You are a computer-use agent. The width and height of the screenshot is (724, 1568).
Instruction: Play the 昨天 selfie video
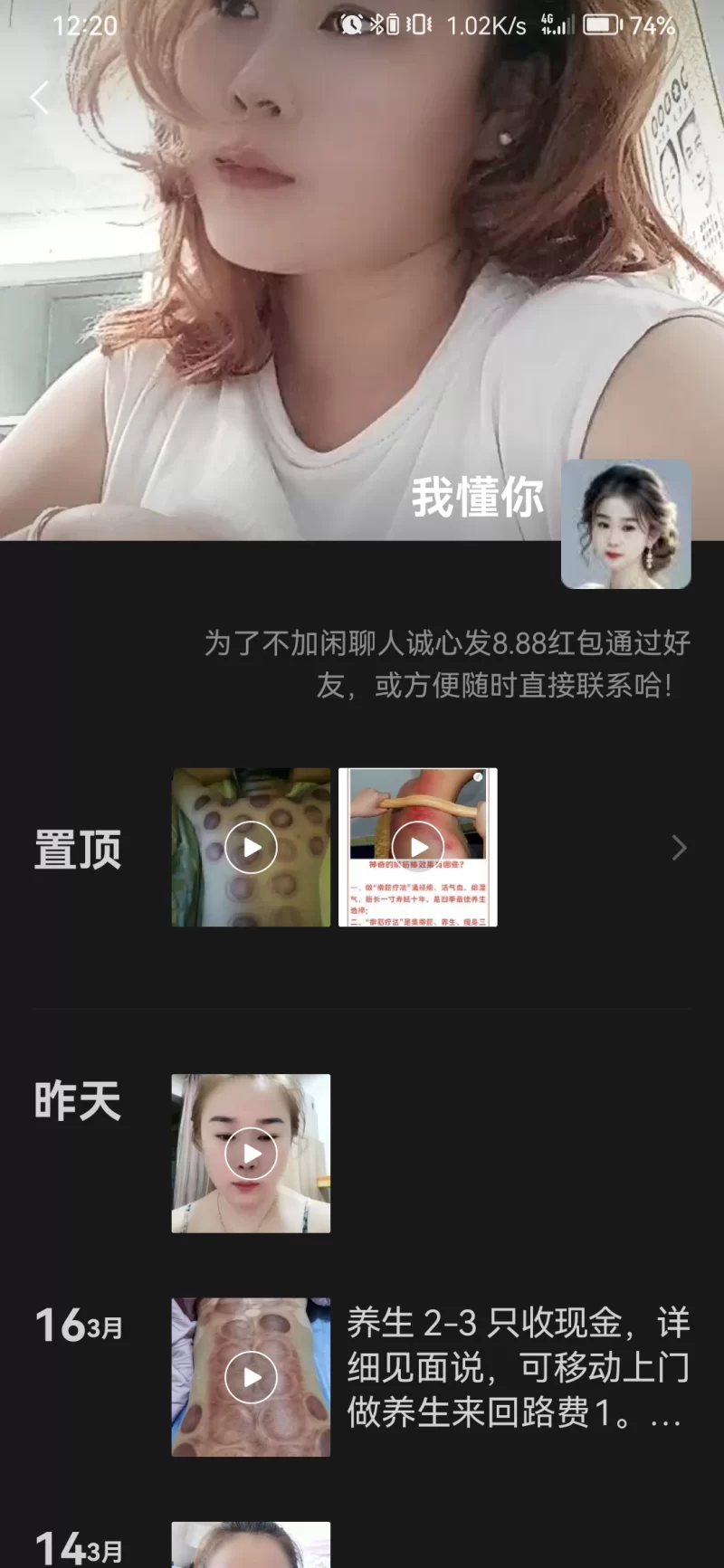[251, 1153]
